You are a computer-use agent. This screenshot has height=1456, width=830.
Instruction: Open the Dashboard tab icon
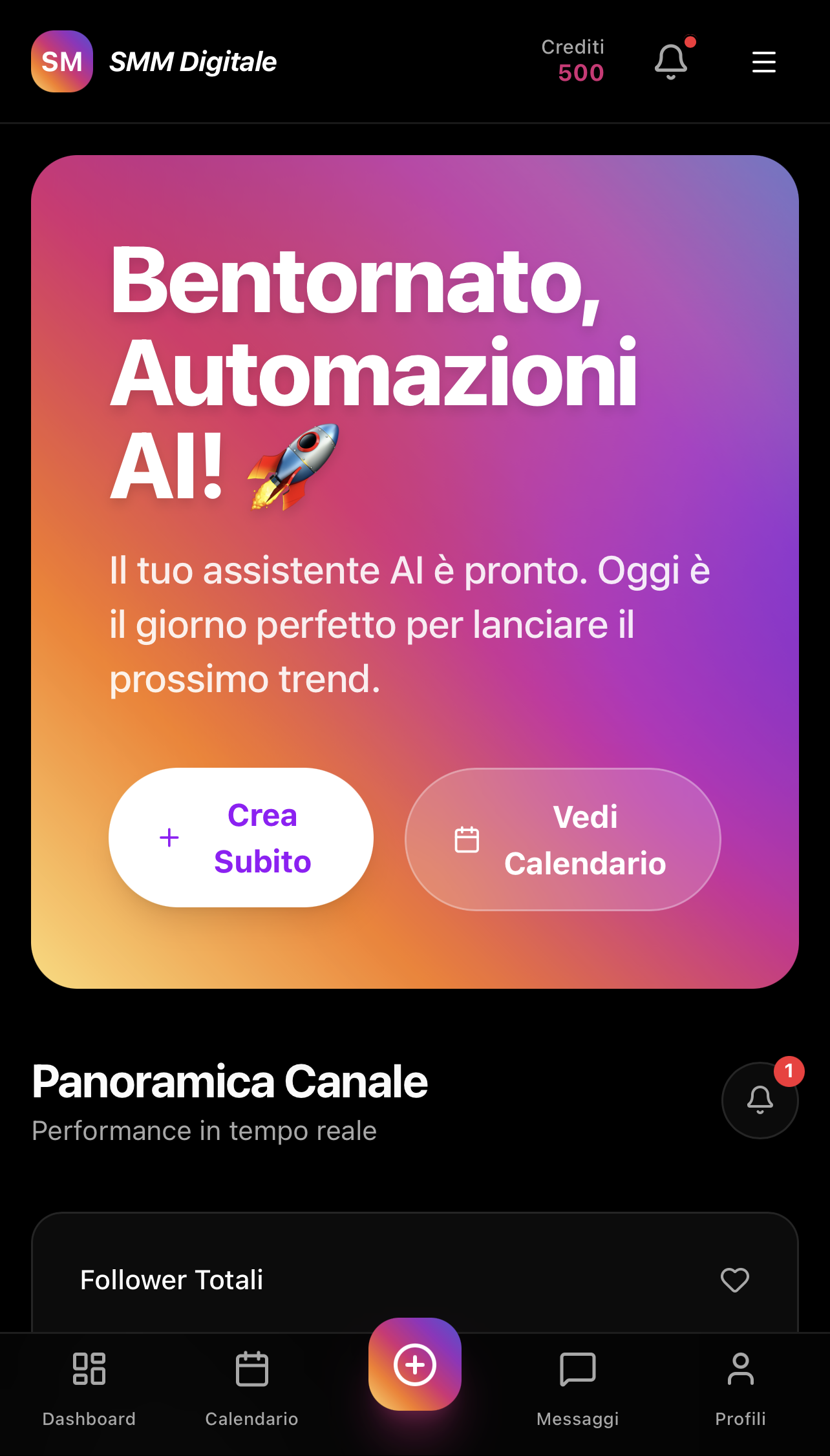pos(89,1368)
